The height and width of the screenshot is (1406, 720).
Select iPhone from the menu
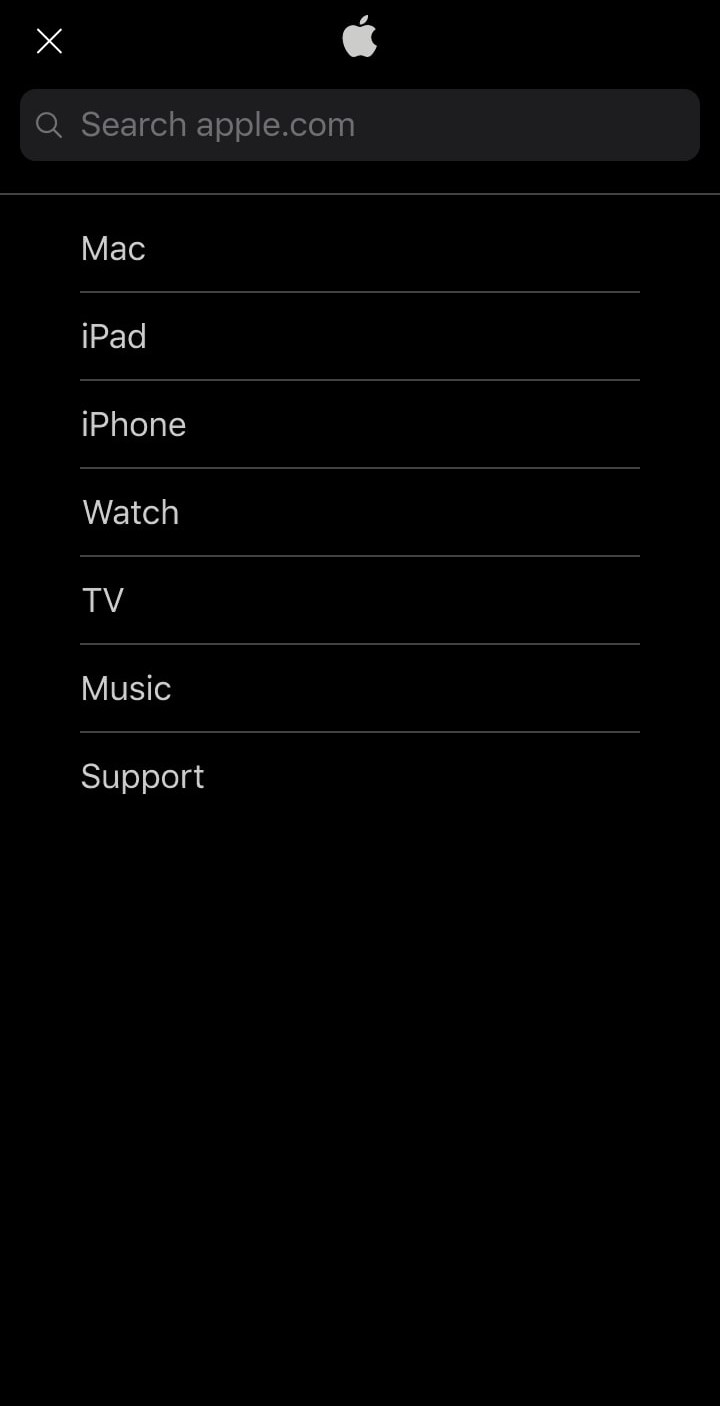click(360, 424)
